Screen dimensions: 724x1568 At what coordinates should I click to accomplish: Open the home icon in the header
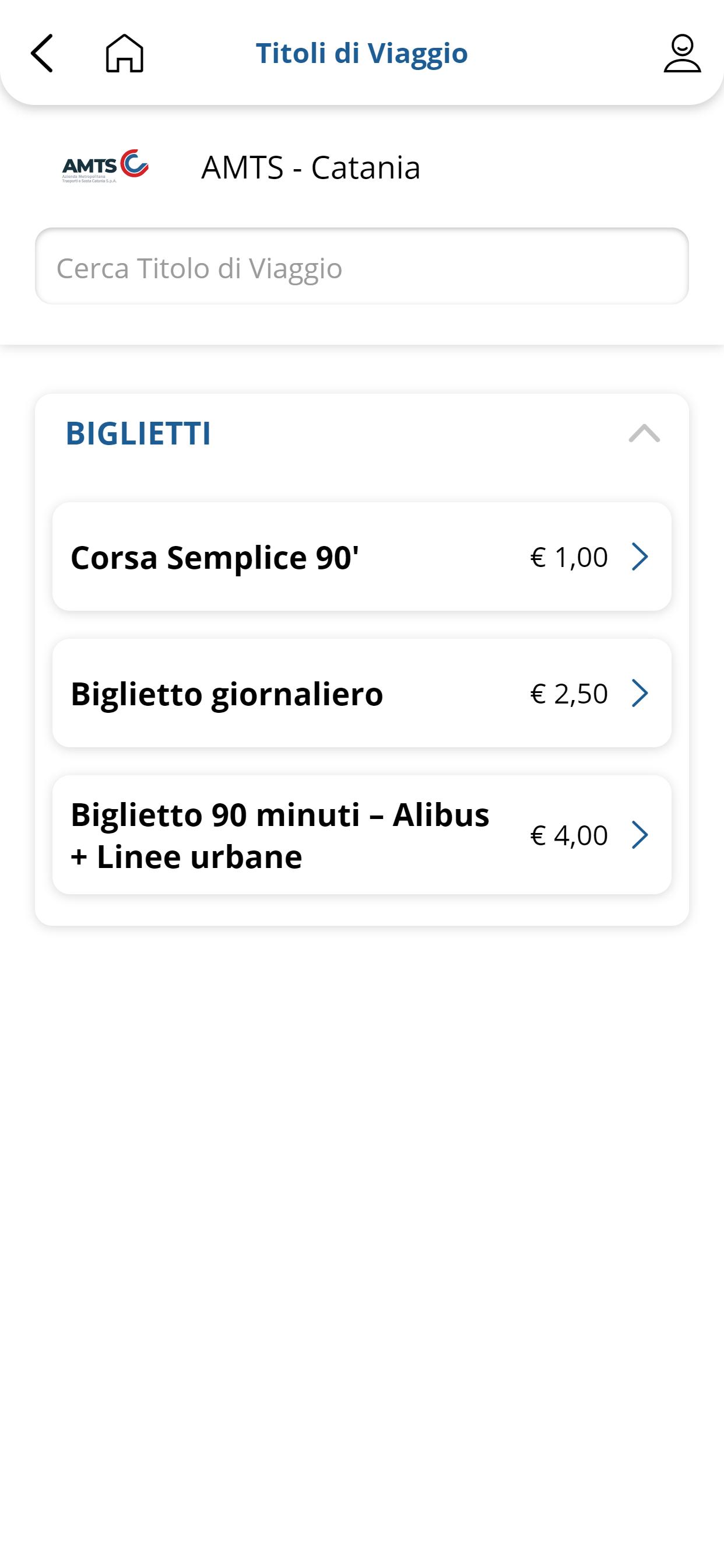(x=125, y=53)
